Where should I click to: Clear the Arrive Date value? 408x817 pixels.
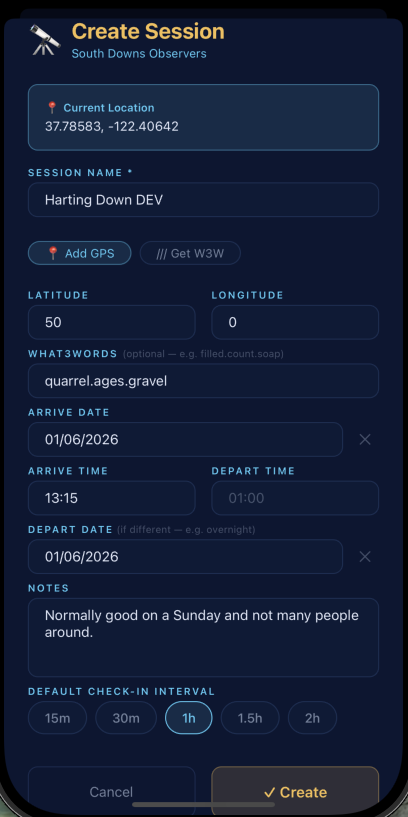365,440
